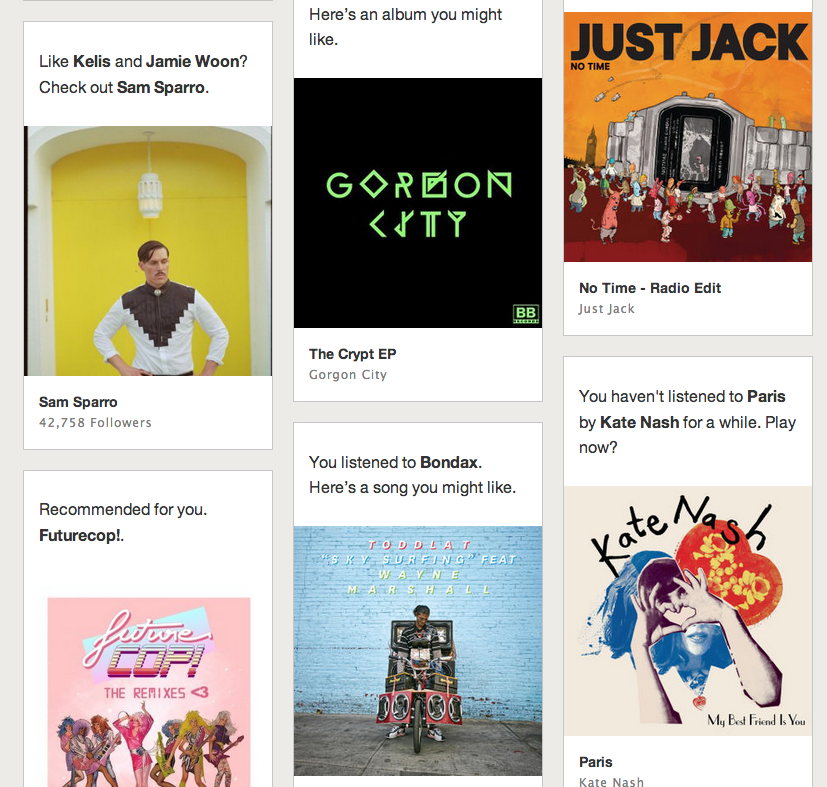This screenshot has width=827, height=787.
Task: Open the bold Kelis artist link
Action: coord(92,61)
